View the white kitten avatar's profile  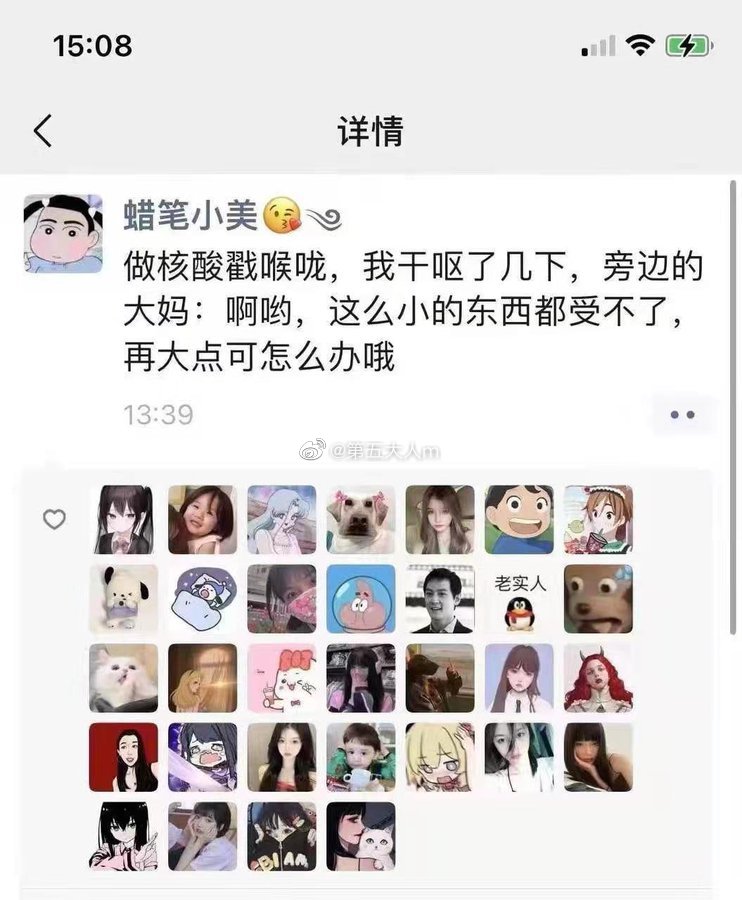(x=124, y=678)
